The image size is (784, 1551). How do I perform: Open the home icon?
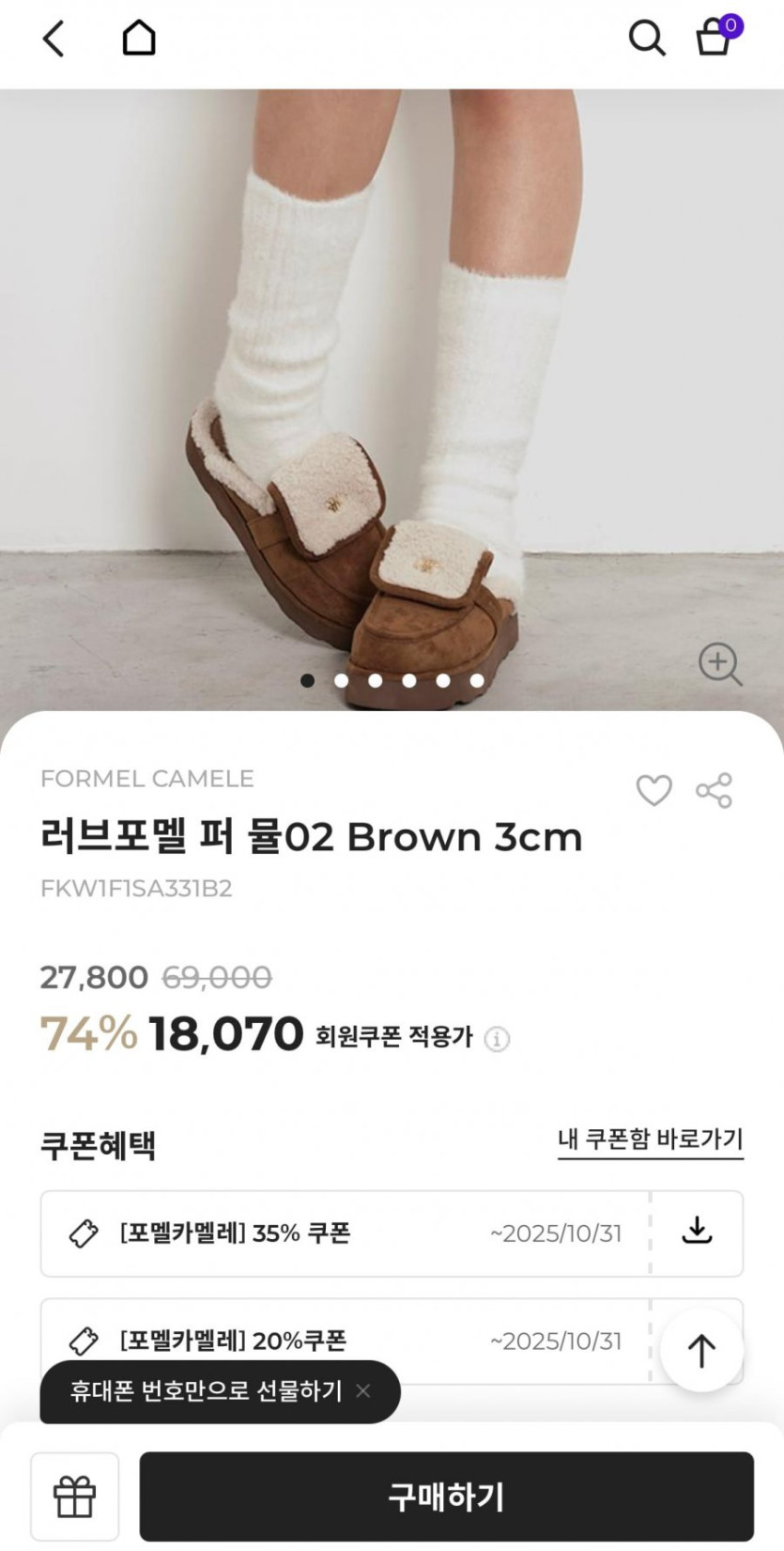[139, 38]
